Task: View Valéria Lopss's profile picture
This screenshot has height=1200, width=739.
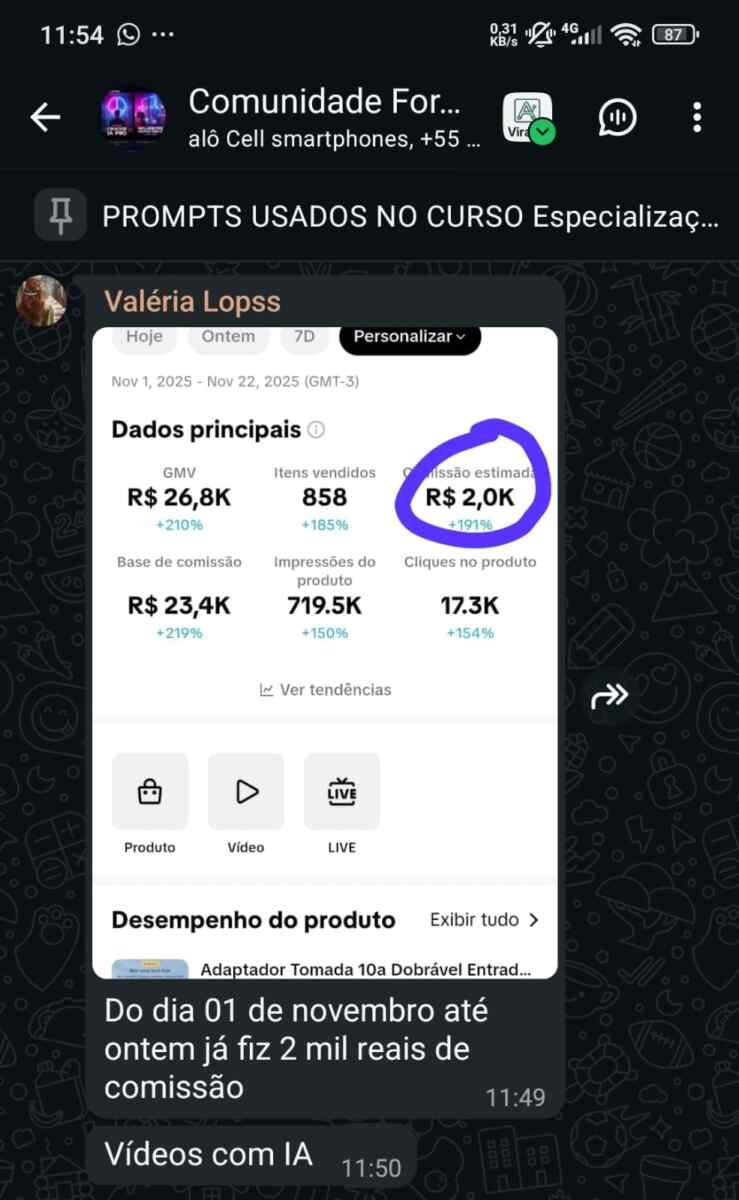Action: [42, 301]
